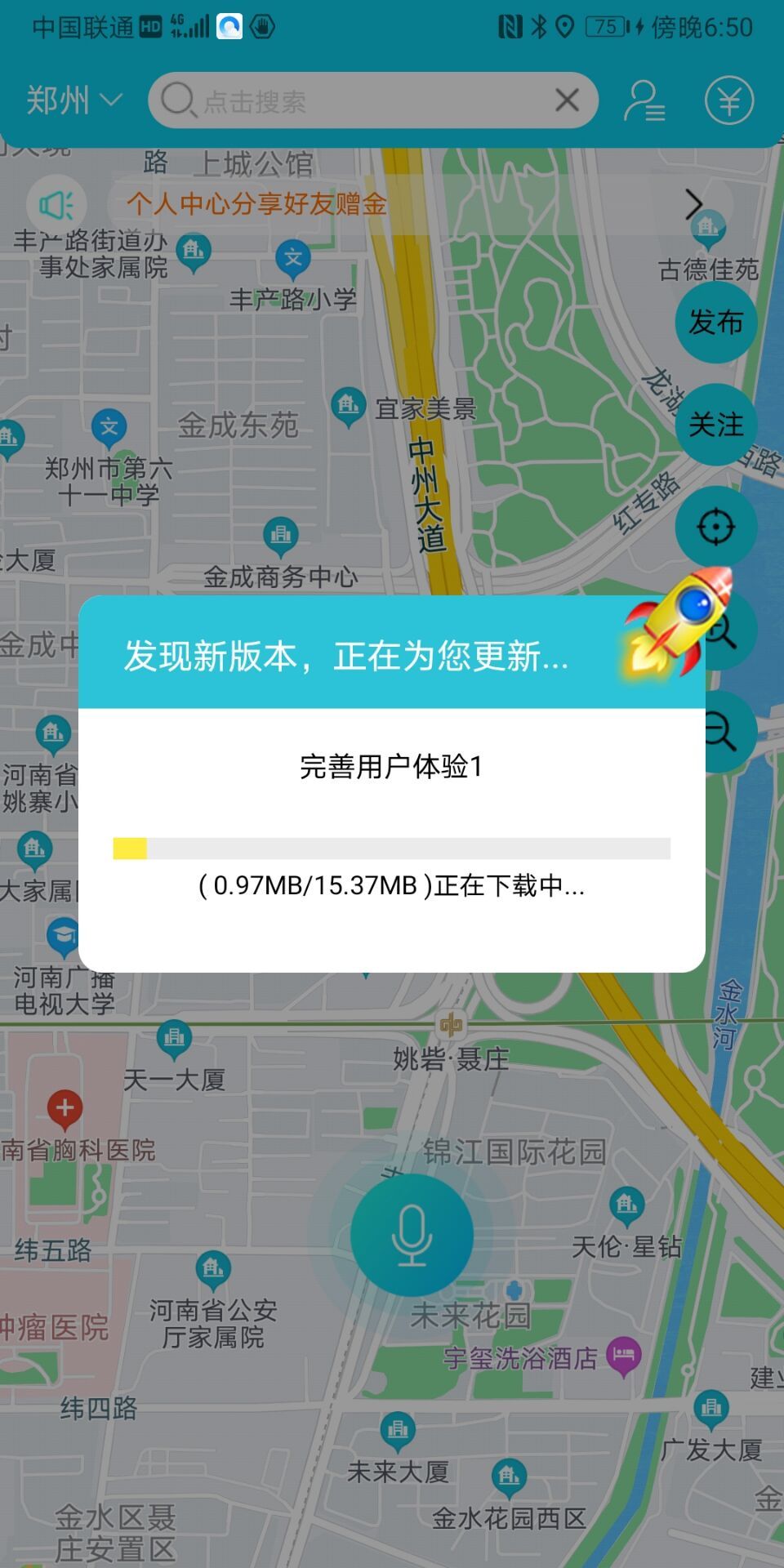784x1568 pixels.
Task: Open the wallet (¥) icon at top right
Action: 729,100
